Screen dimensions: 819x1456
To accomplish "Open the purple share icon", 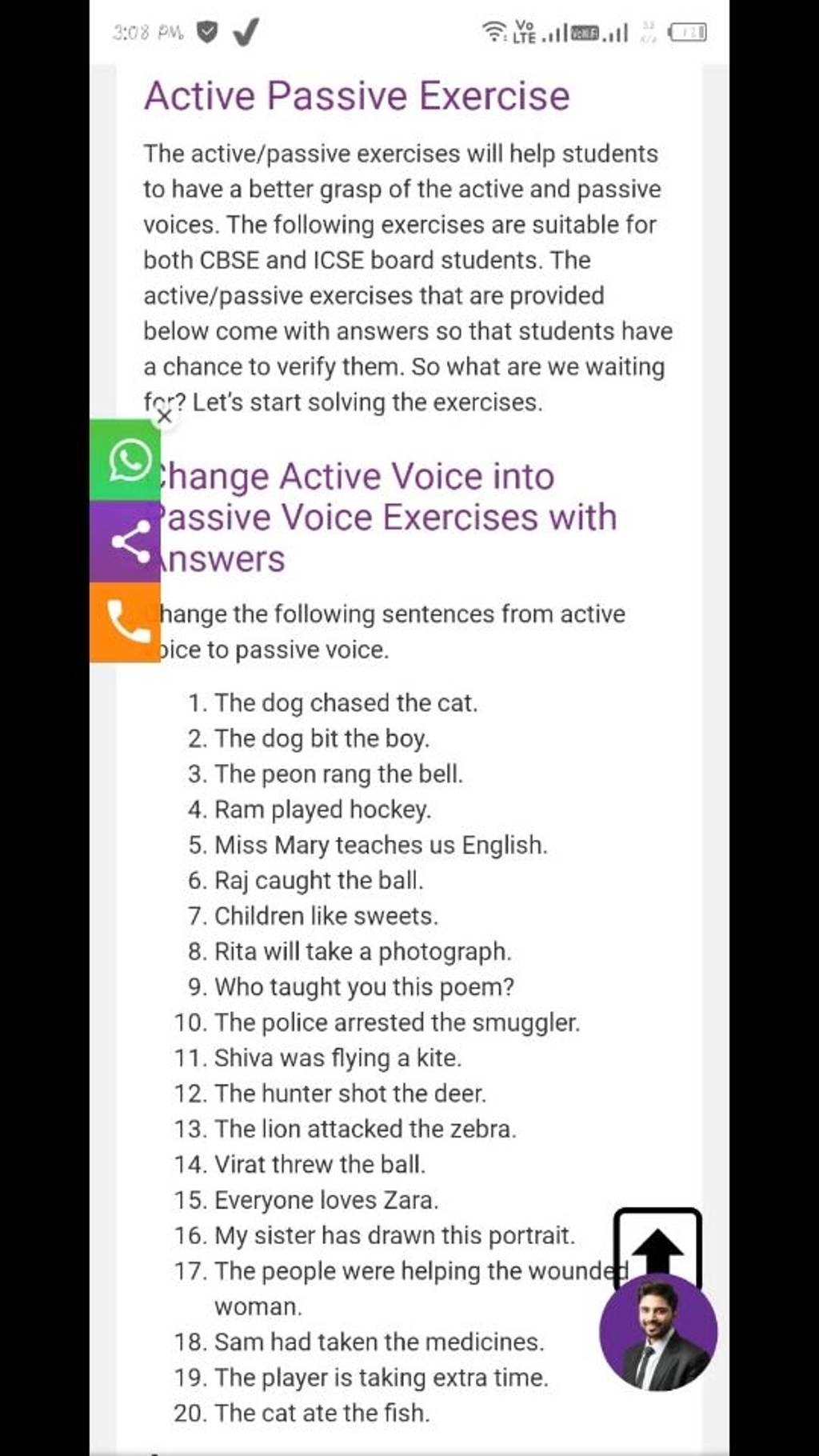I will [x=128, y=542].
